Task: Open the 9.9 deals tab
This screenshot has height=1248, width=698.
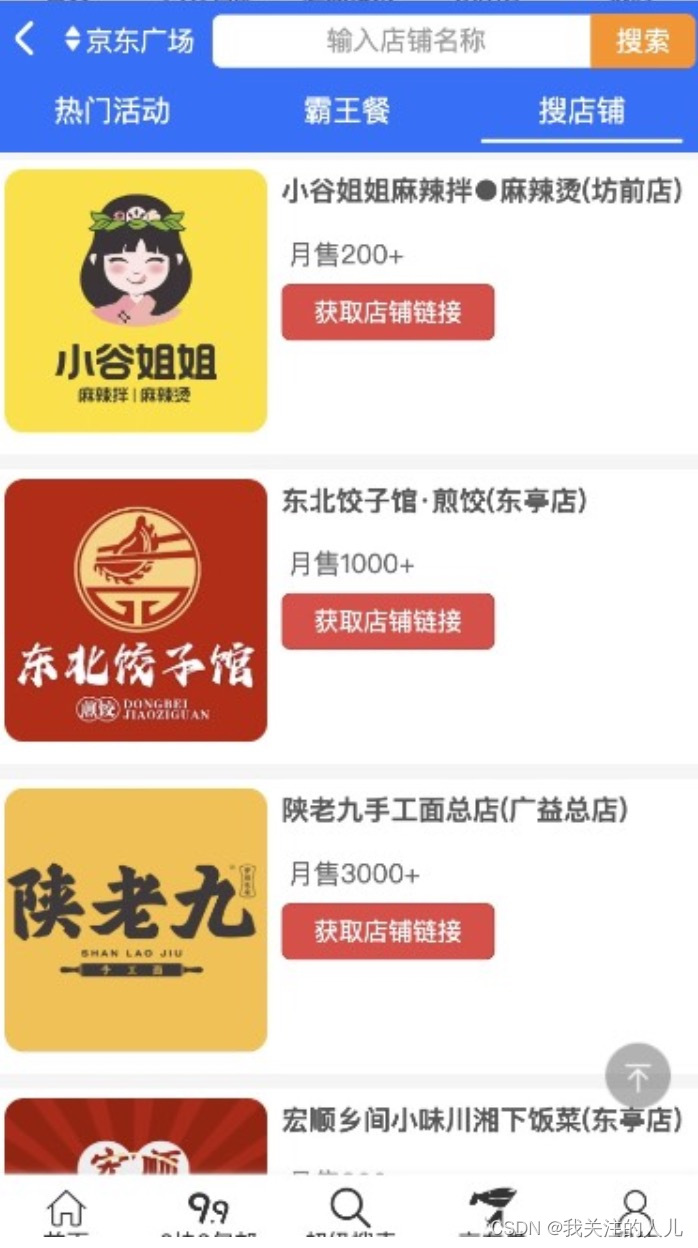Action: point(208,1212)
